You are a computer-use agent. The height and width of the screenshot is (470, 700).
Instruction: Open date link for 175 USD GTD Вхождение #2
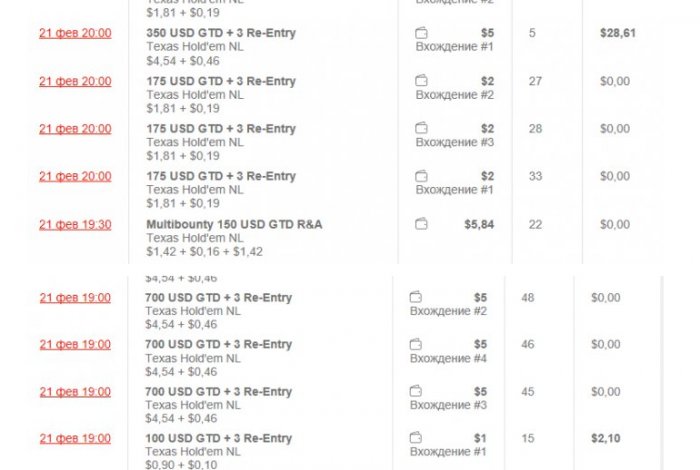[75, 81]
